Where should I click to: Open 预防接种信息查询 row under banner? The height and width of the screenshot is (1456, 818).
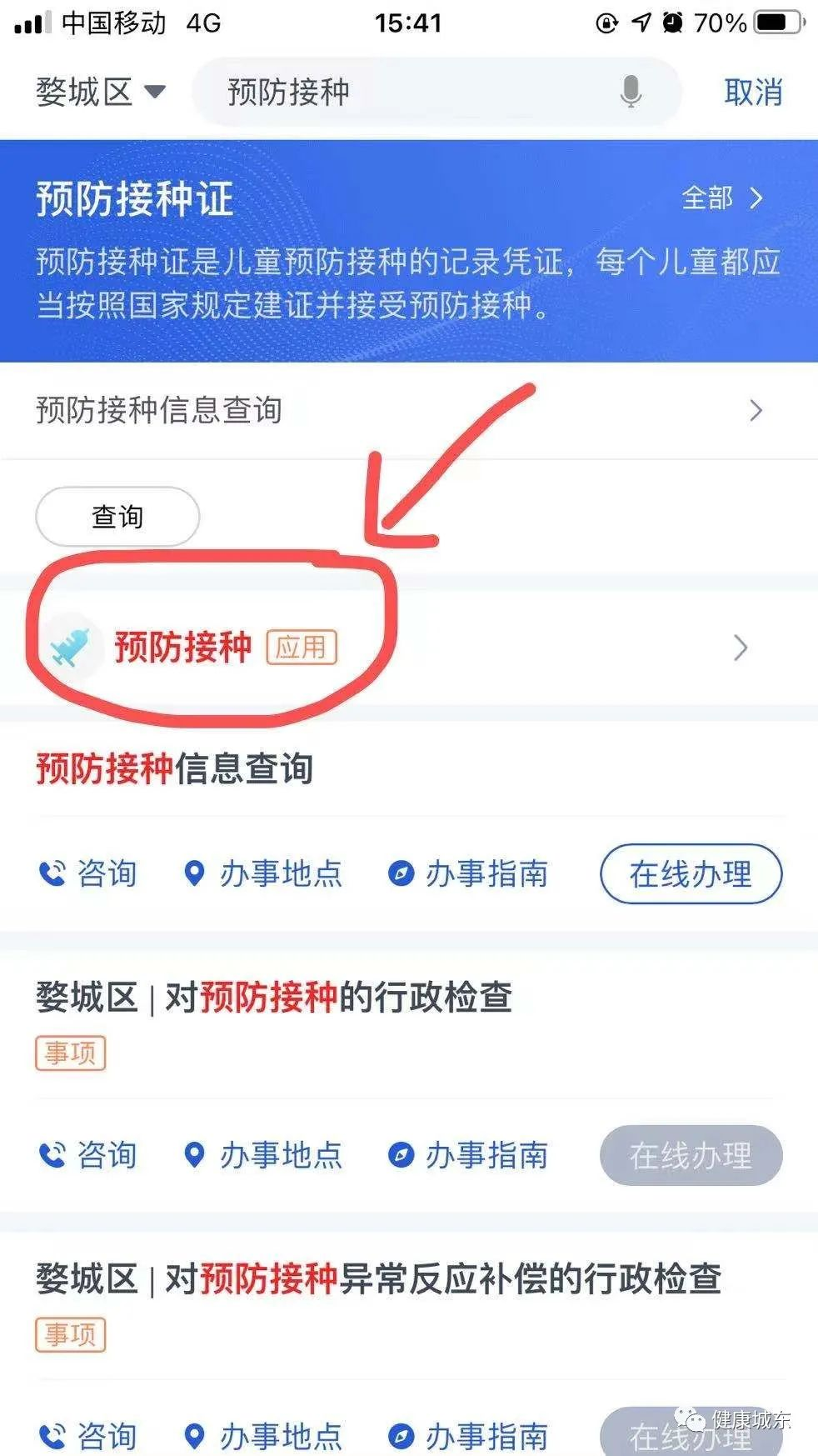400,410
